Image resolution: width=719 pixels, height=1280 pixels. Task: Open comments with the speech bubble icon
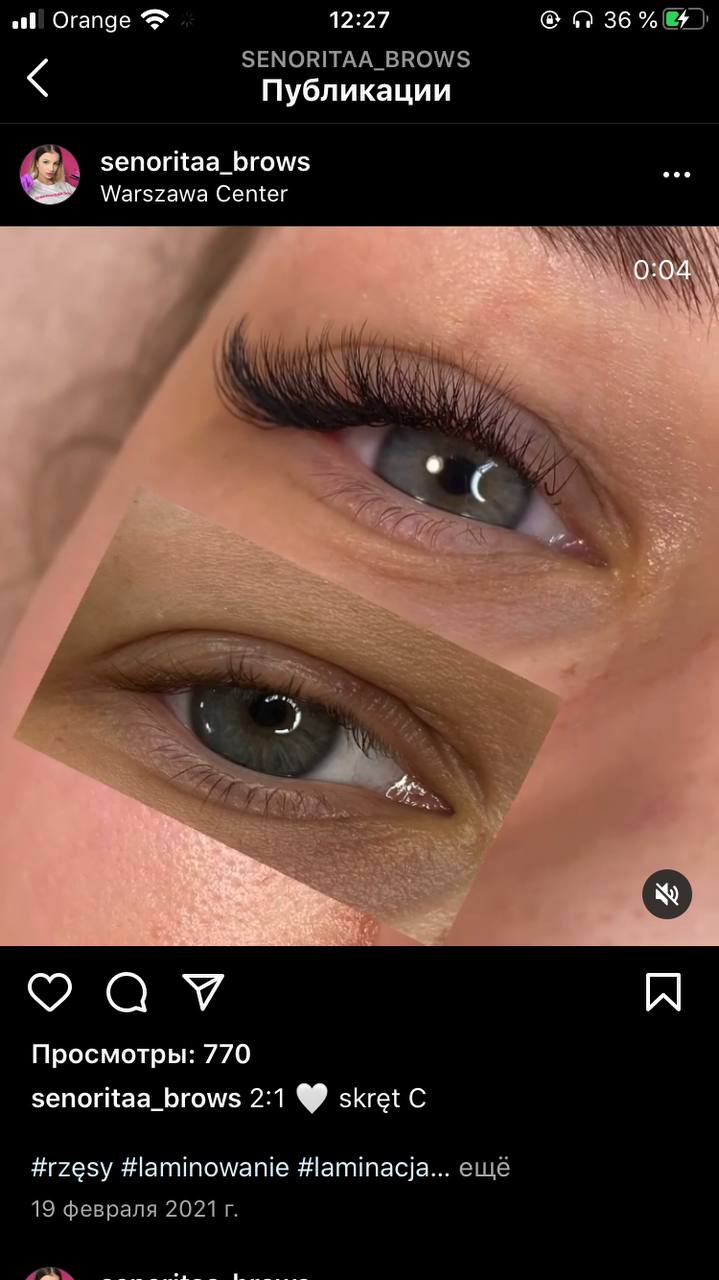tap(127, 992)
